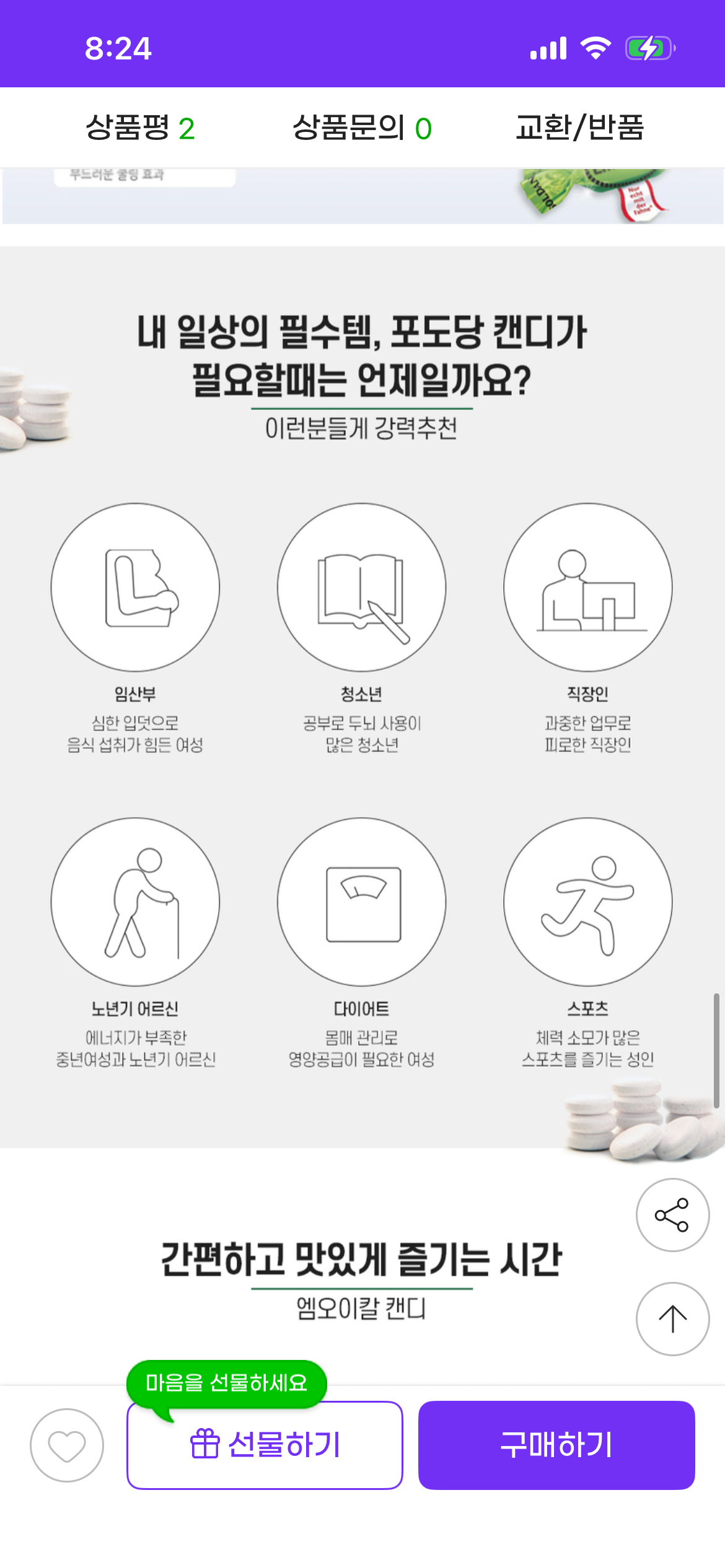The width and height of the screenshot is (725, 1568).
Task: Switch to the 상품평 reviews tab
Action: (140, 128)
